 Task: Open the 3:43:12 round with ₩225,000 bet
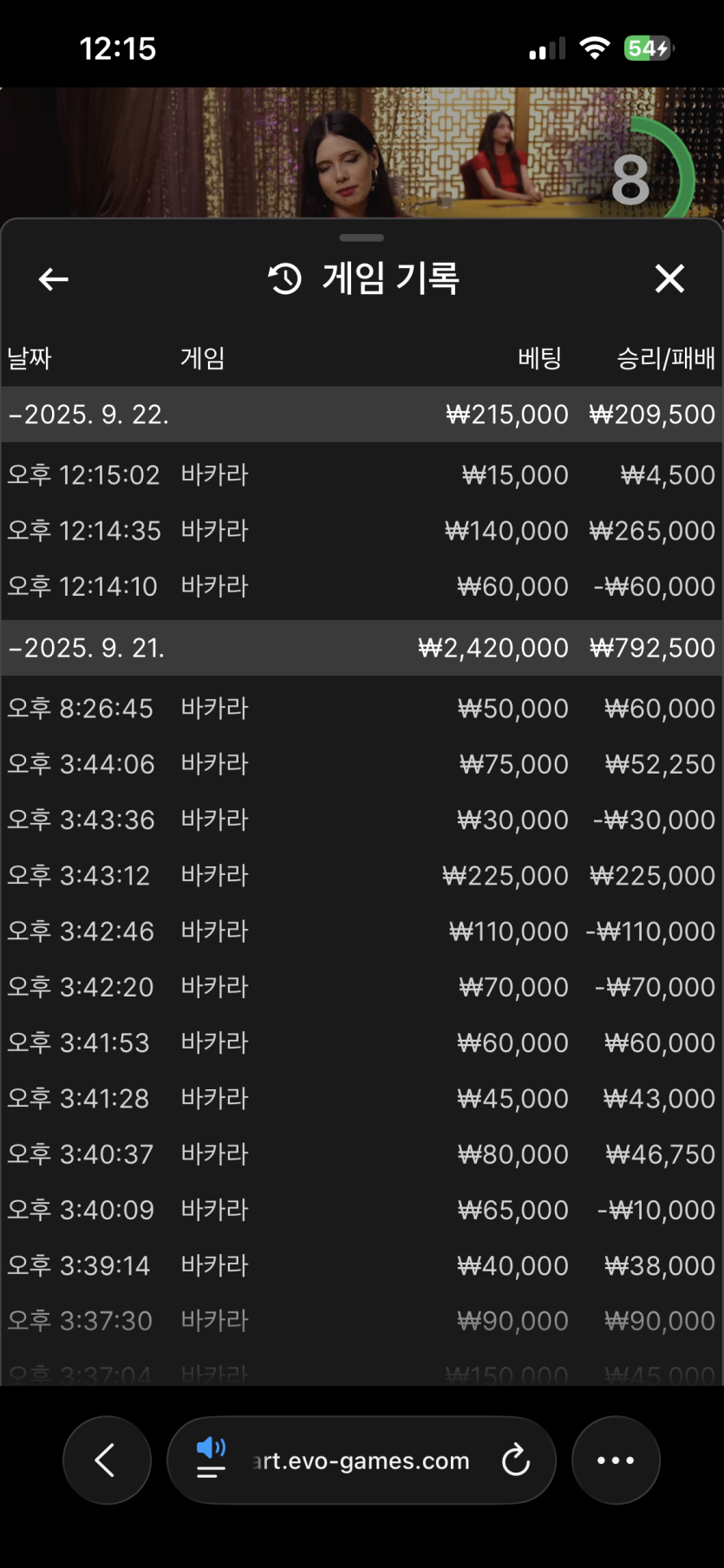point(362,876)
